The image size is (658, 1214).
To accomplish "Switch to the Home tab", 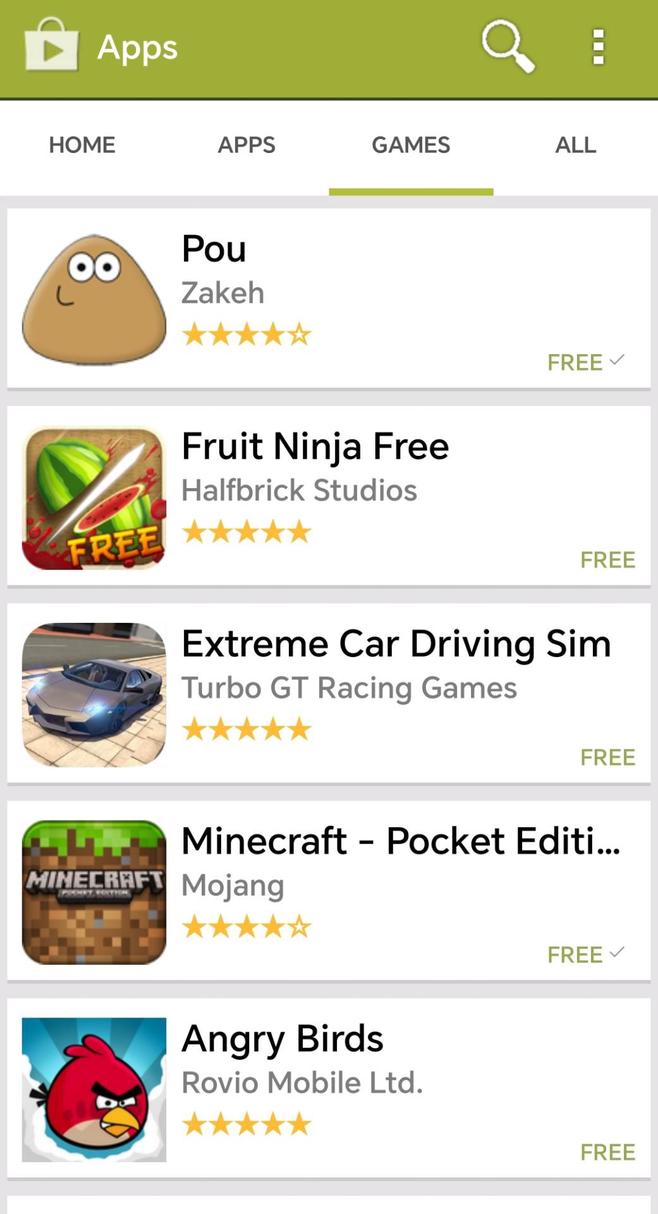I will (82, 145).
